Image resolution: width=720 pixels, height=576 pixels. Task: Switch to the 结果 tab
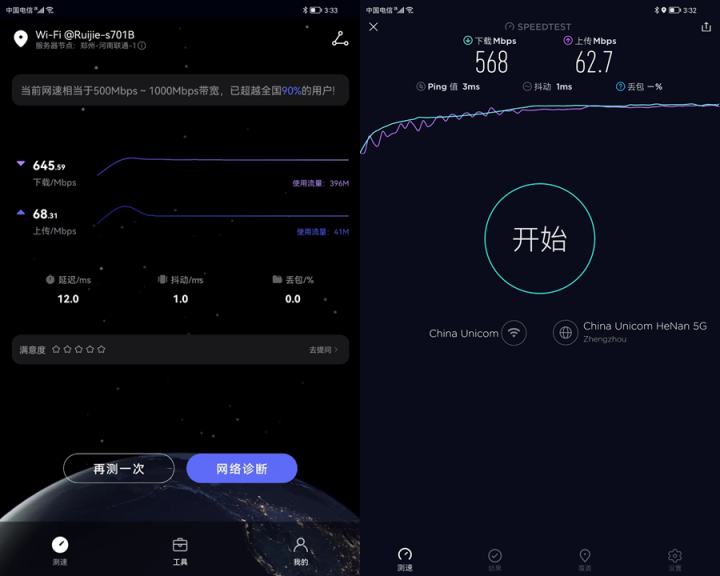pyautogui.click(x=495, y=559)
